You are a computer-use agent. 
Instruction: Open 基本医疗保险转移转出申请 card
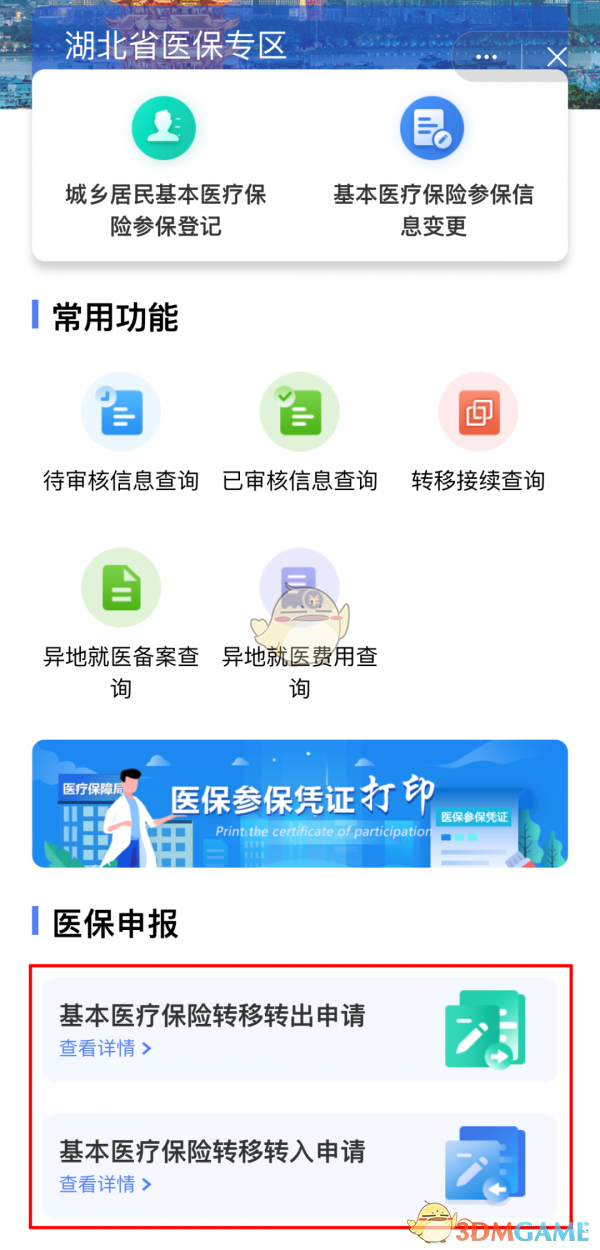tap(300, 1030)
